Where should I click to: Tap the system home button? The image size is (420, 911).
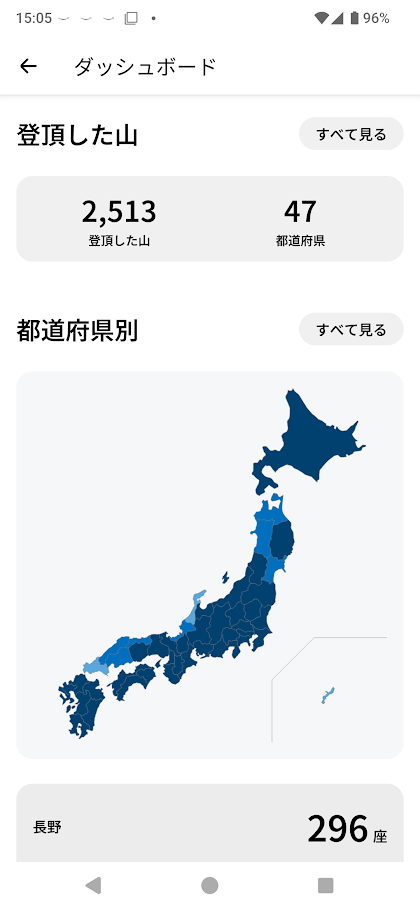tap(210, 885)
